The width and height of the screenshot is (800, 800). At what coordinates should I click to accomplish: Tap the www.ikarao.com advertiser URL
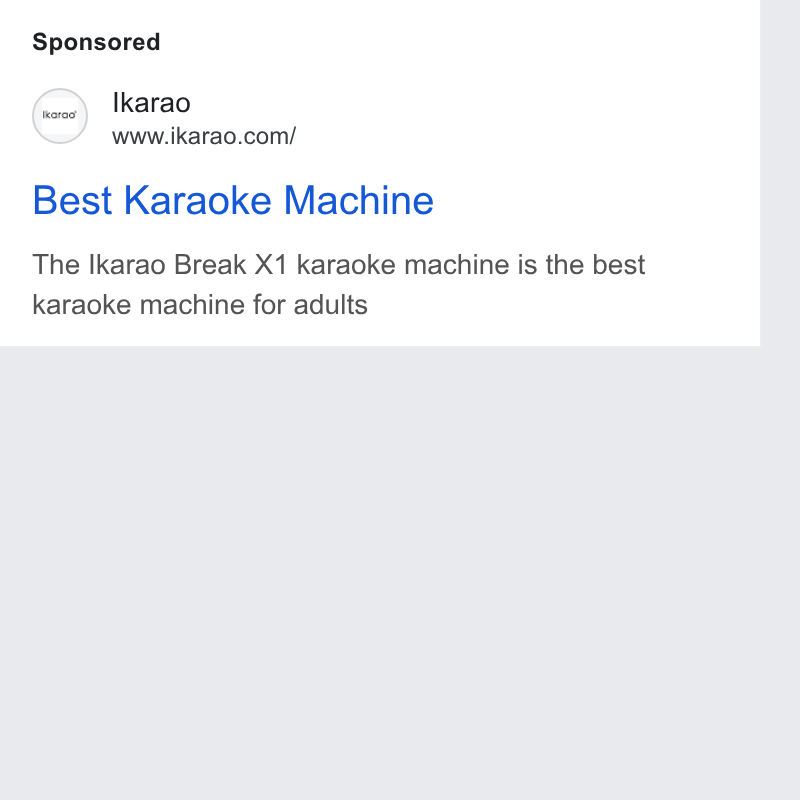click(x=204, y=136)
